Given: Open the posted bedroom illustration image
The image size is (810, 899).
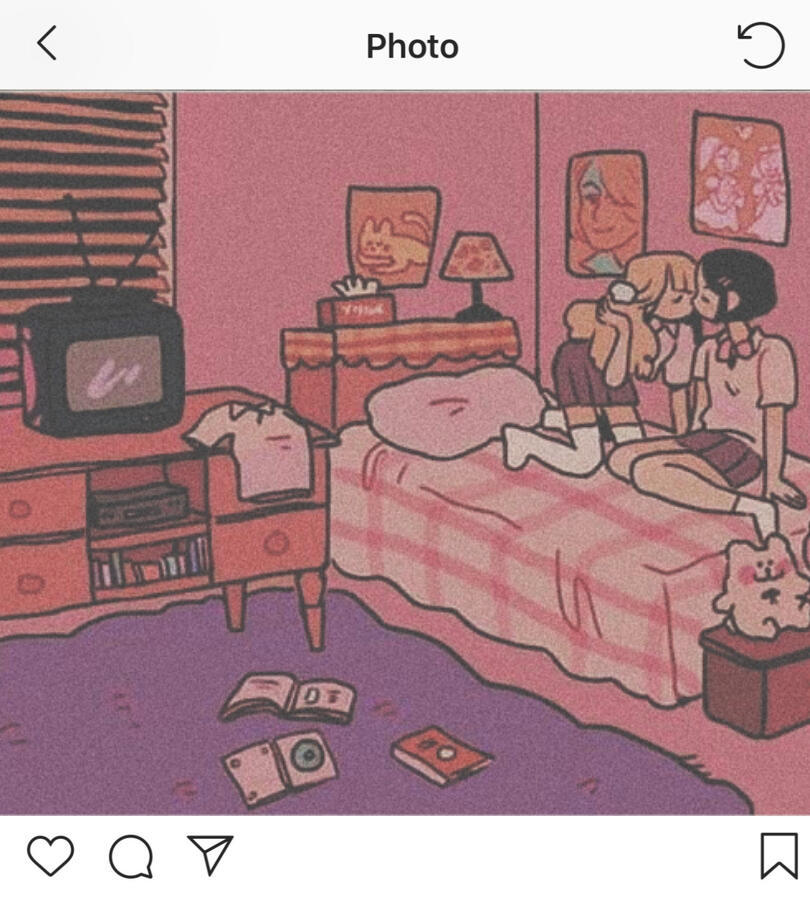Looking at the screenshot, I should tap(405, 453).
